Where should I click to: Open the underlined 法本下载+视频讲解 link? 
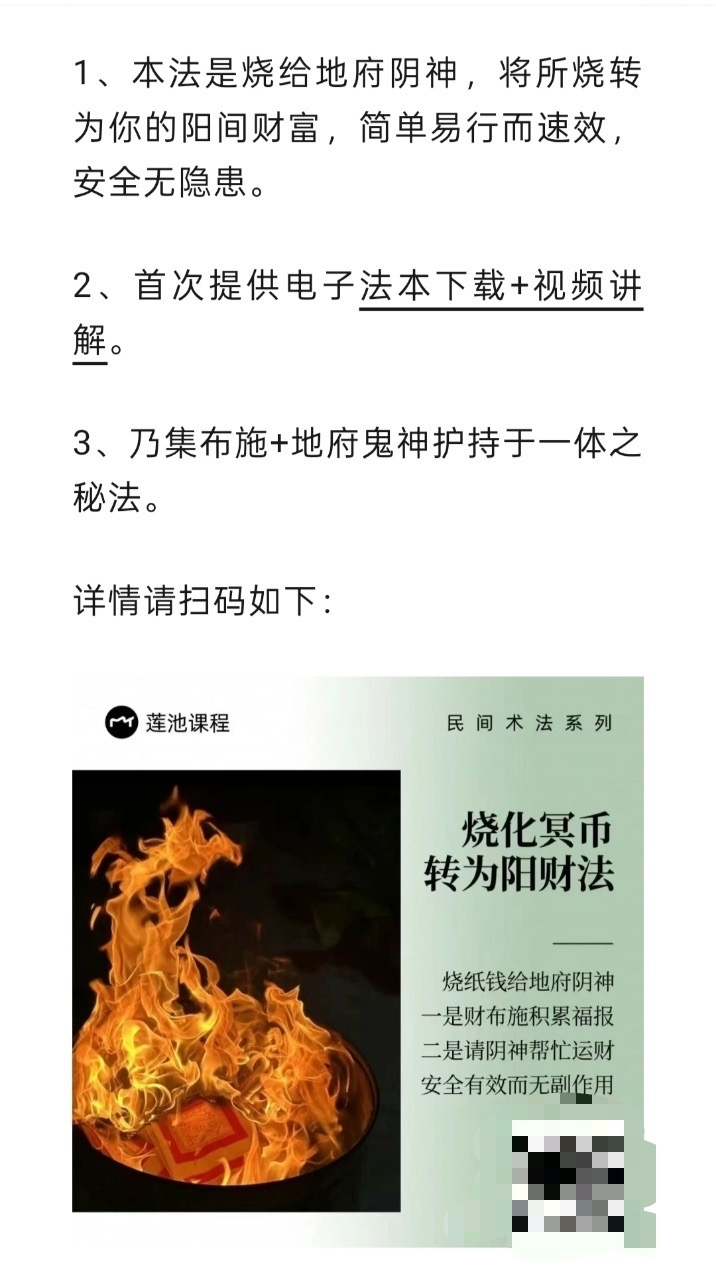500,287
